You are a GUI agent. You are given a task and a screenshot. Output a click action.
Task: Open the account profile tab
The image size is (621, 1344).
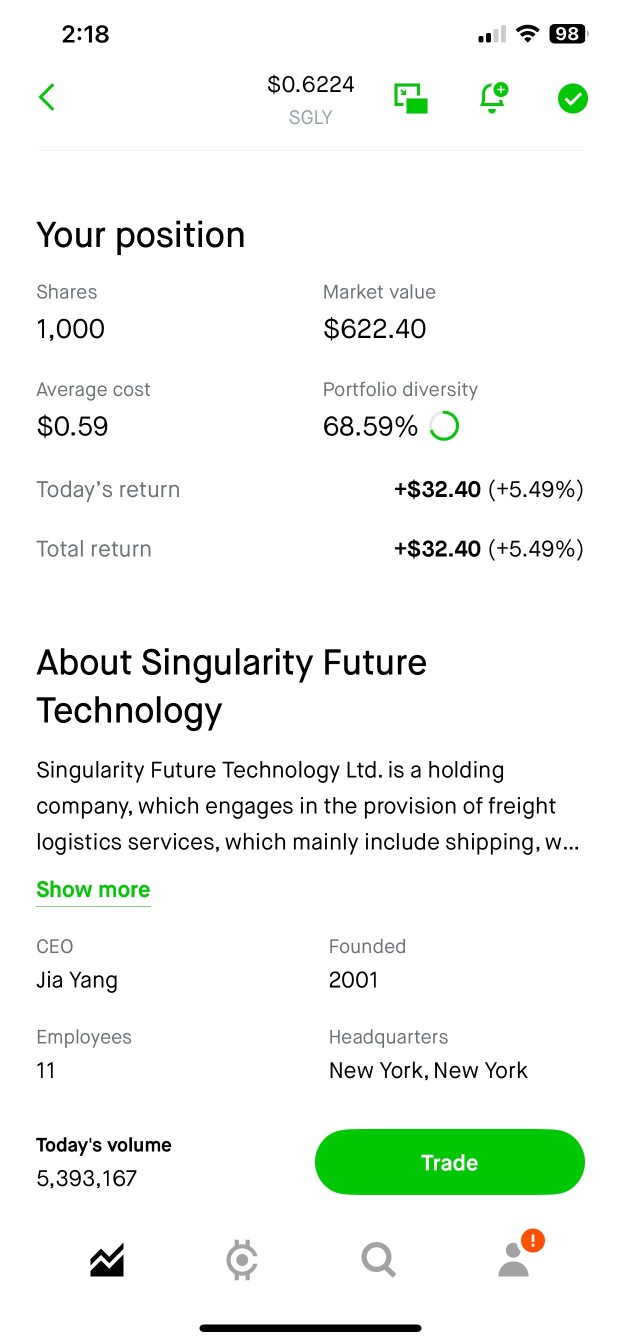(x=515, y=1258)
